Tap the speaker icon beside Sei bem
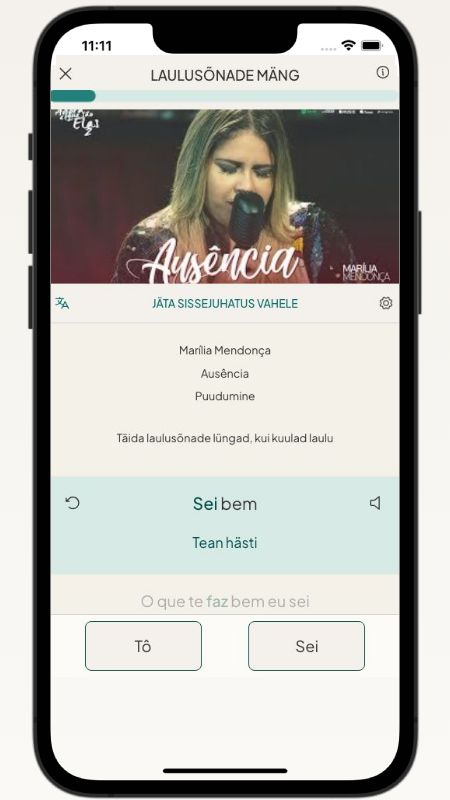The height and width of the screenshot is (800, 450). 375,503
